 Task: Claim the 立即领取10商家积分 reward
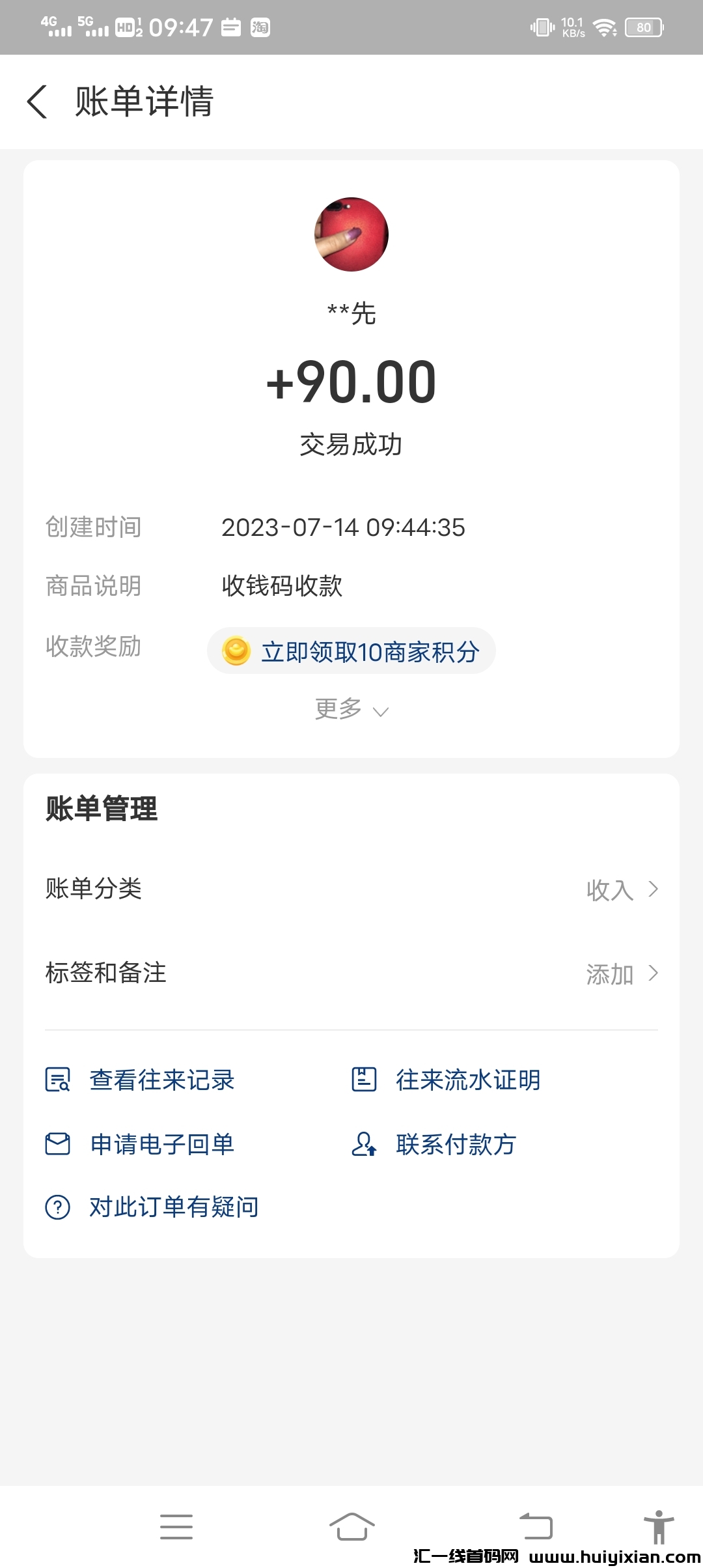[351, 651]
